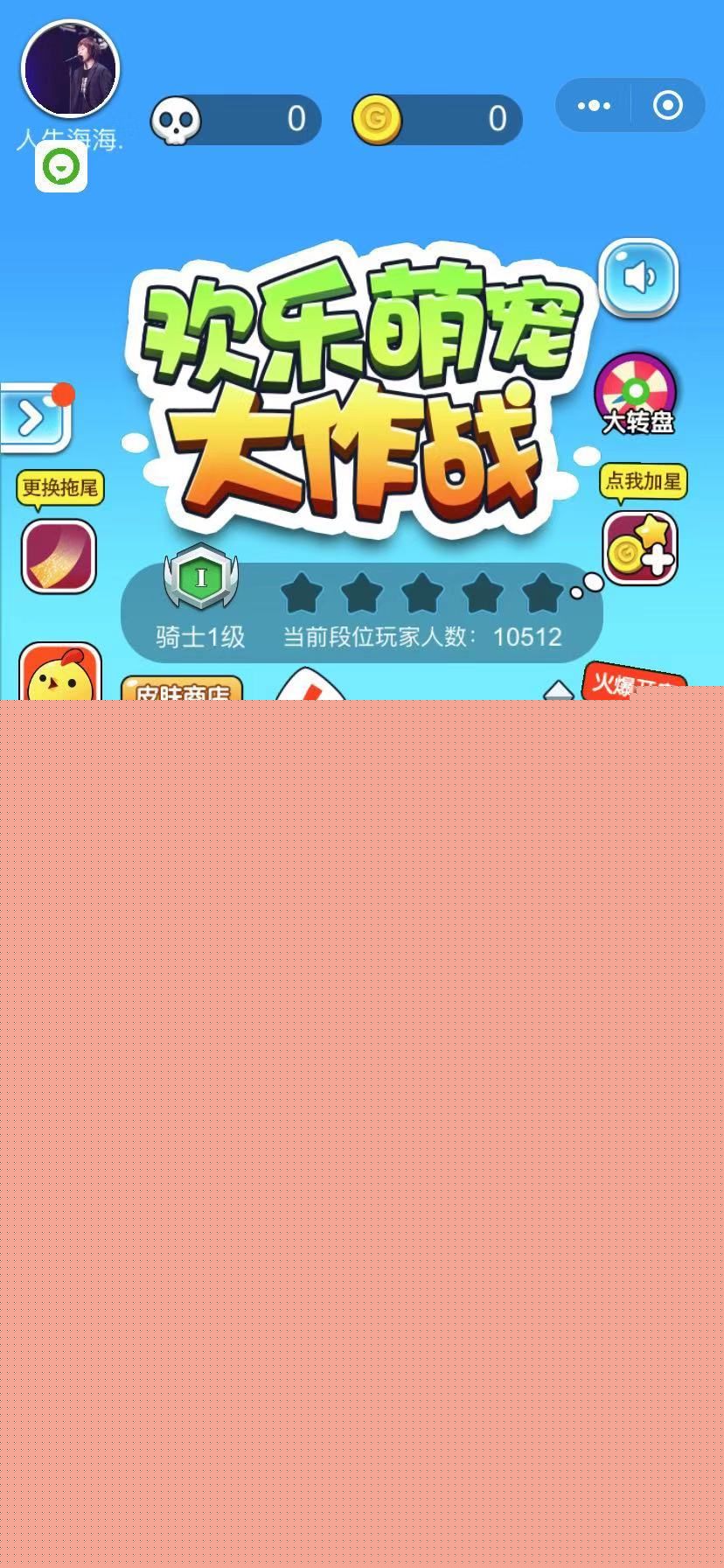Screen dimensions: 724x1568
Task: Open the mini program overflow menu
Action: pos(594,106)
